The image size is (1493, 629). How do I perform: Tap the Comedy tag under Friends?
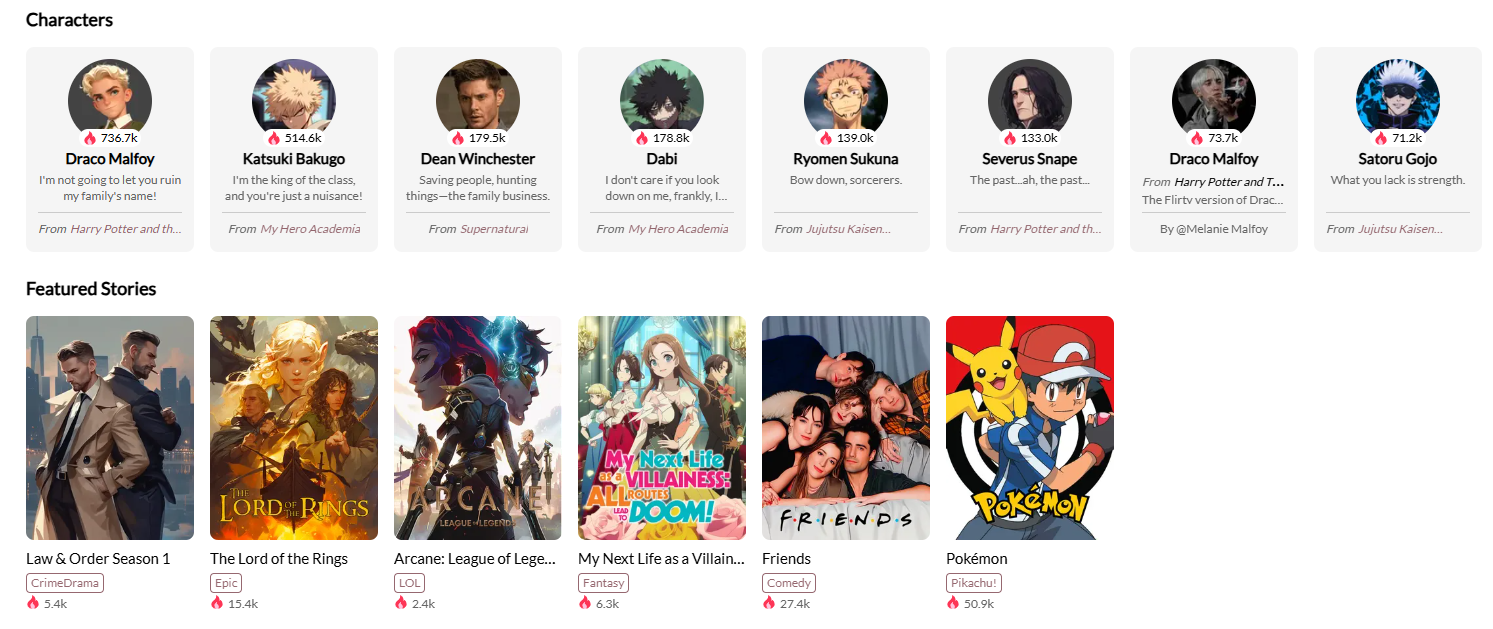789,583
